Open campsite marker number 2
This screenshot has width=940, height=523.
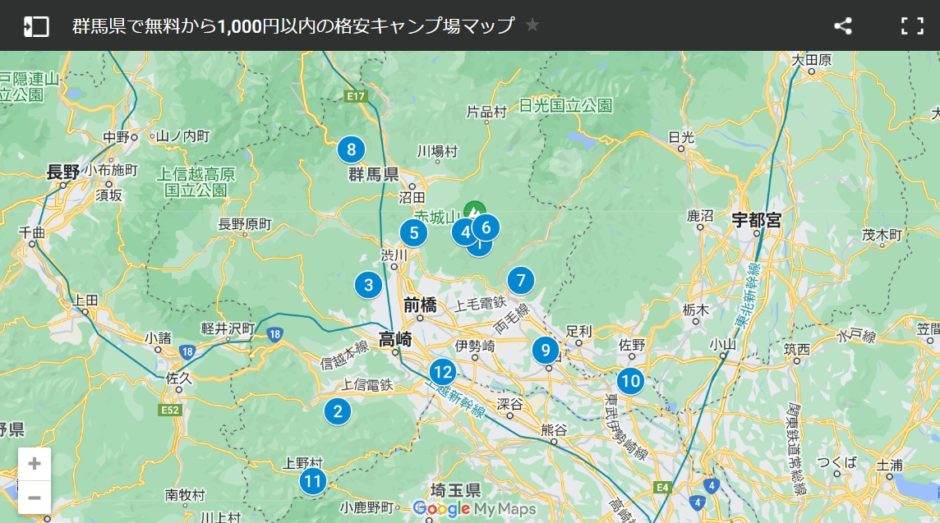[x=337, y=411]
